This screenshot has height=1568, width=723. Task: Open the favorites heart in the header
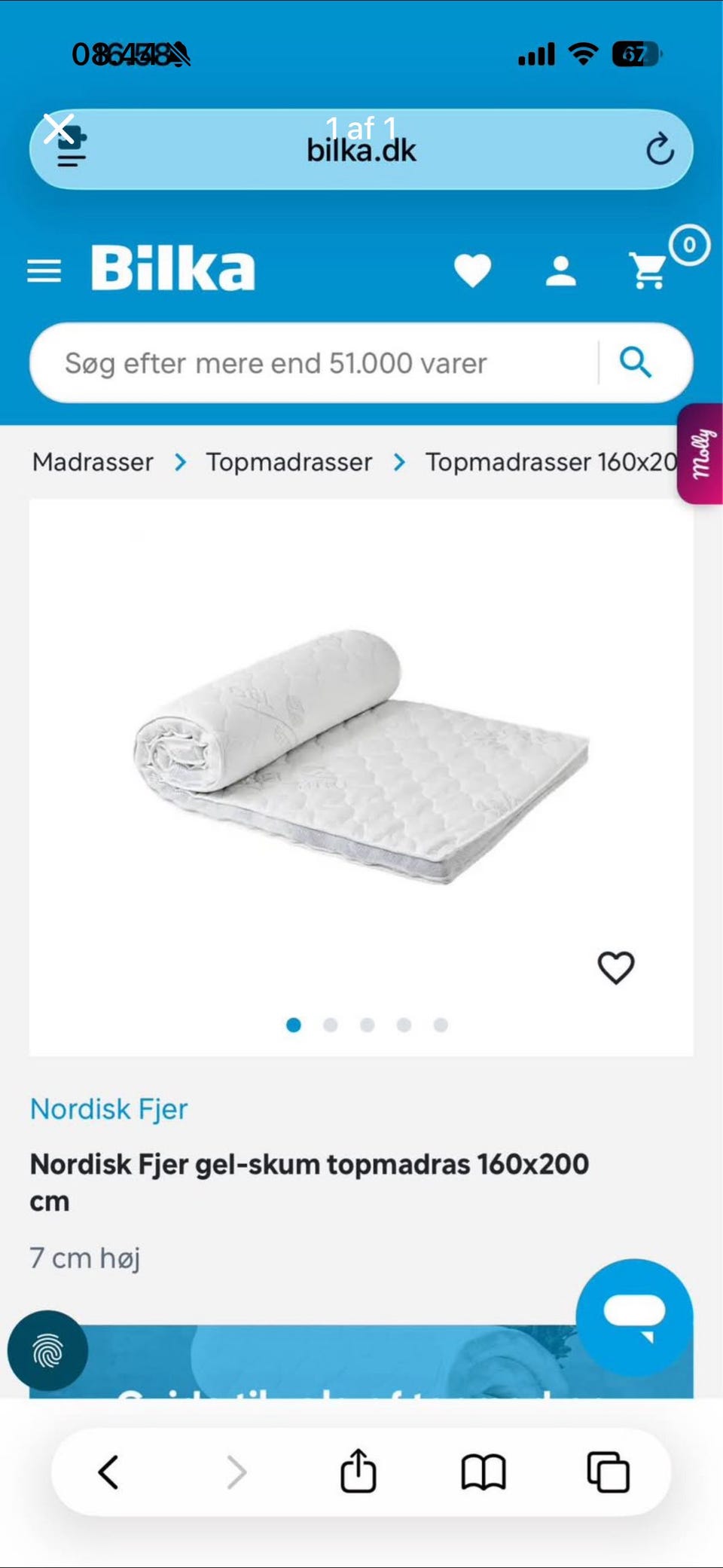(x=473, y=271)
